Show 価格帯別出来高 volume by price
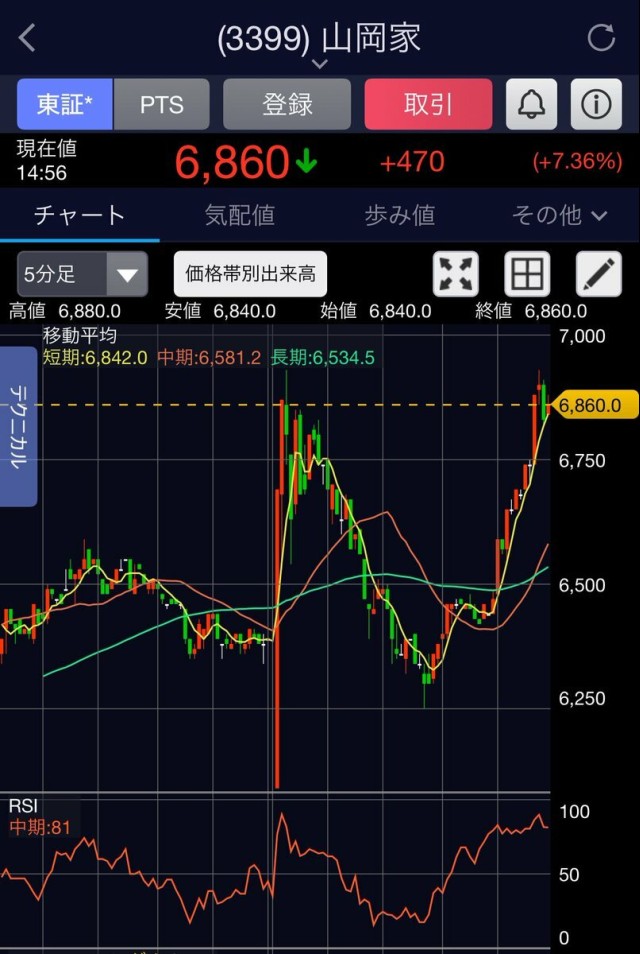This screenshot has height=954, width=640. click(250, 274)
